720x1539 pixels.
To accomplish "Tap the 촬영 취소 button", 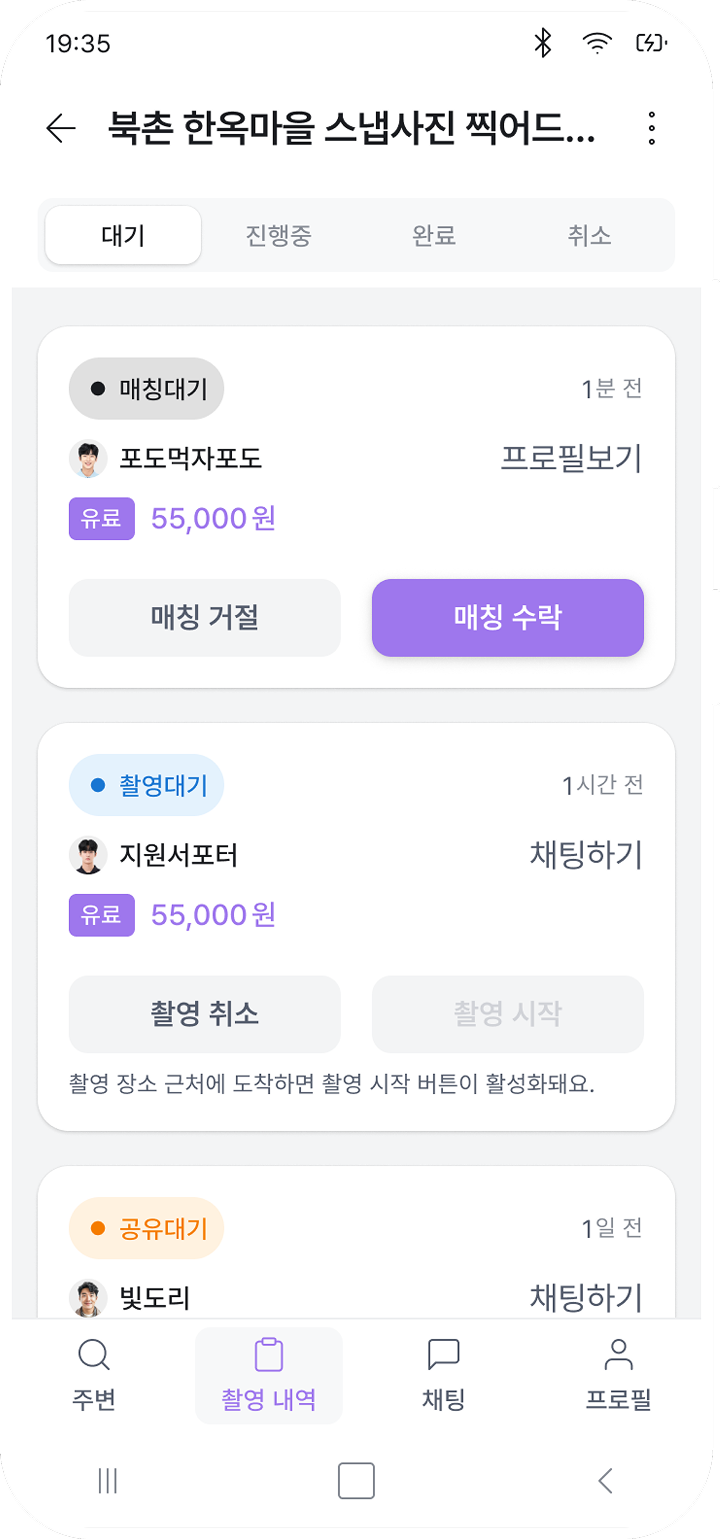I will click(204, 1014).
